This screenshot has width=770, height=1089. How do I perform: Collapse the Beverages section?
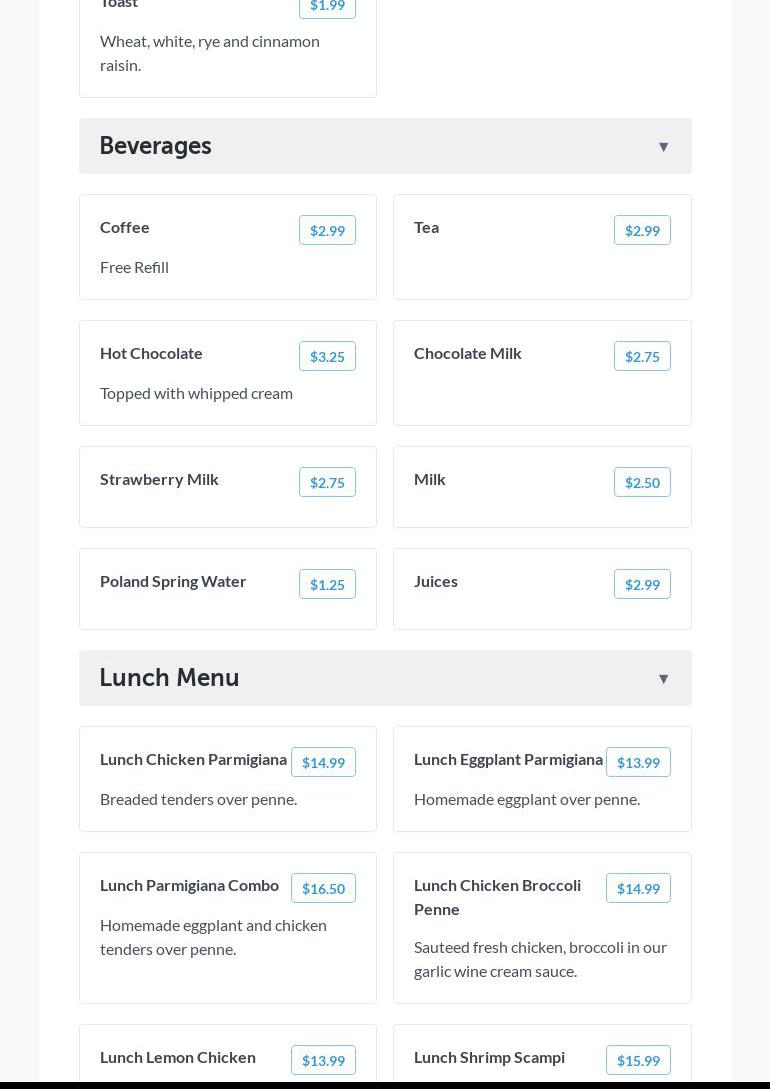pos(385,146)
